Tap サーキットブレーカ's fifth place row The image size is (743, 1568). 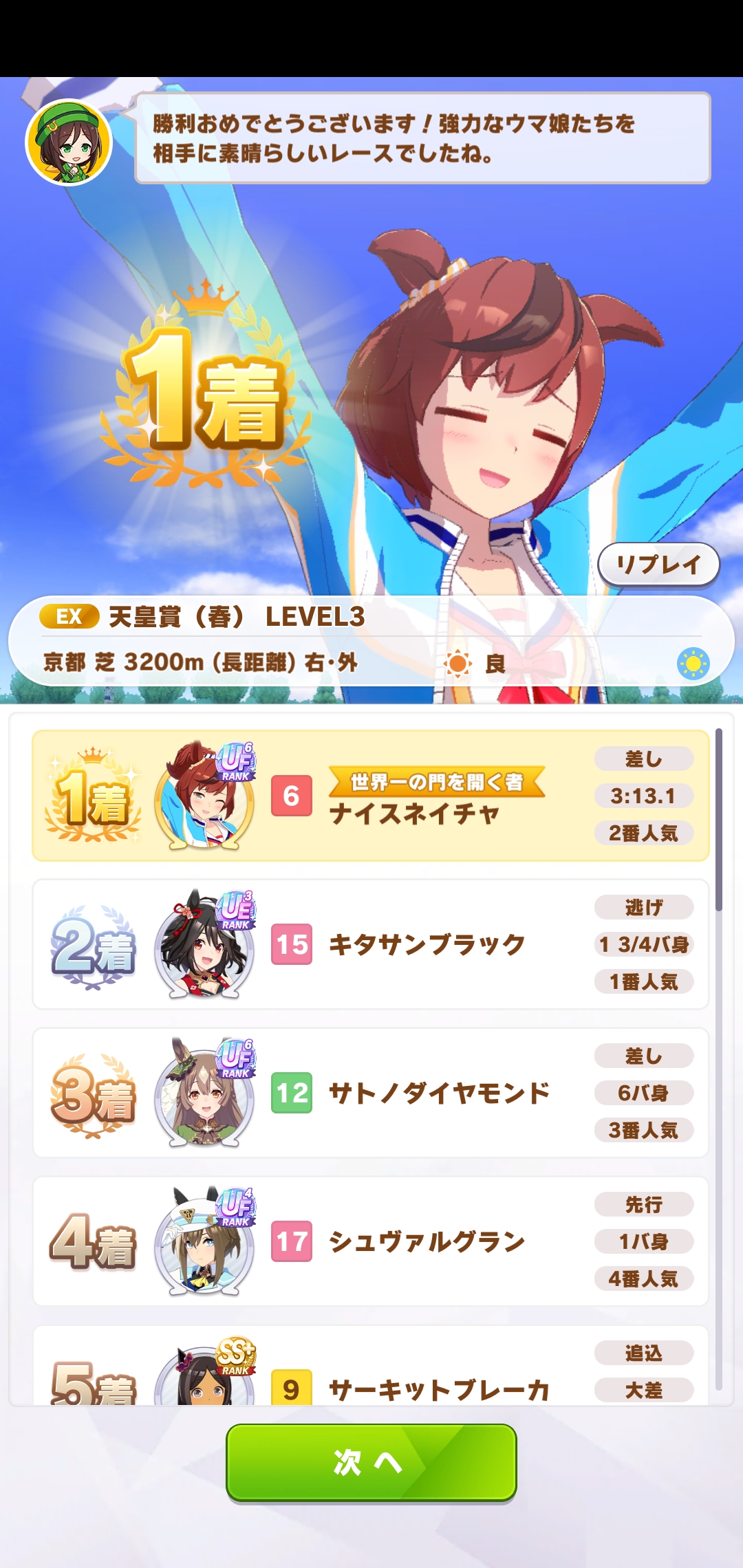tap(370, 1369)
